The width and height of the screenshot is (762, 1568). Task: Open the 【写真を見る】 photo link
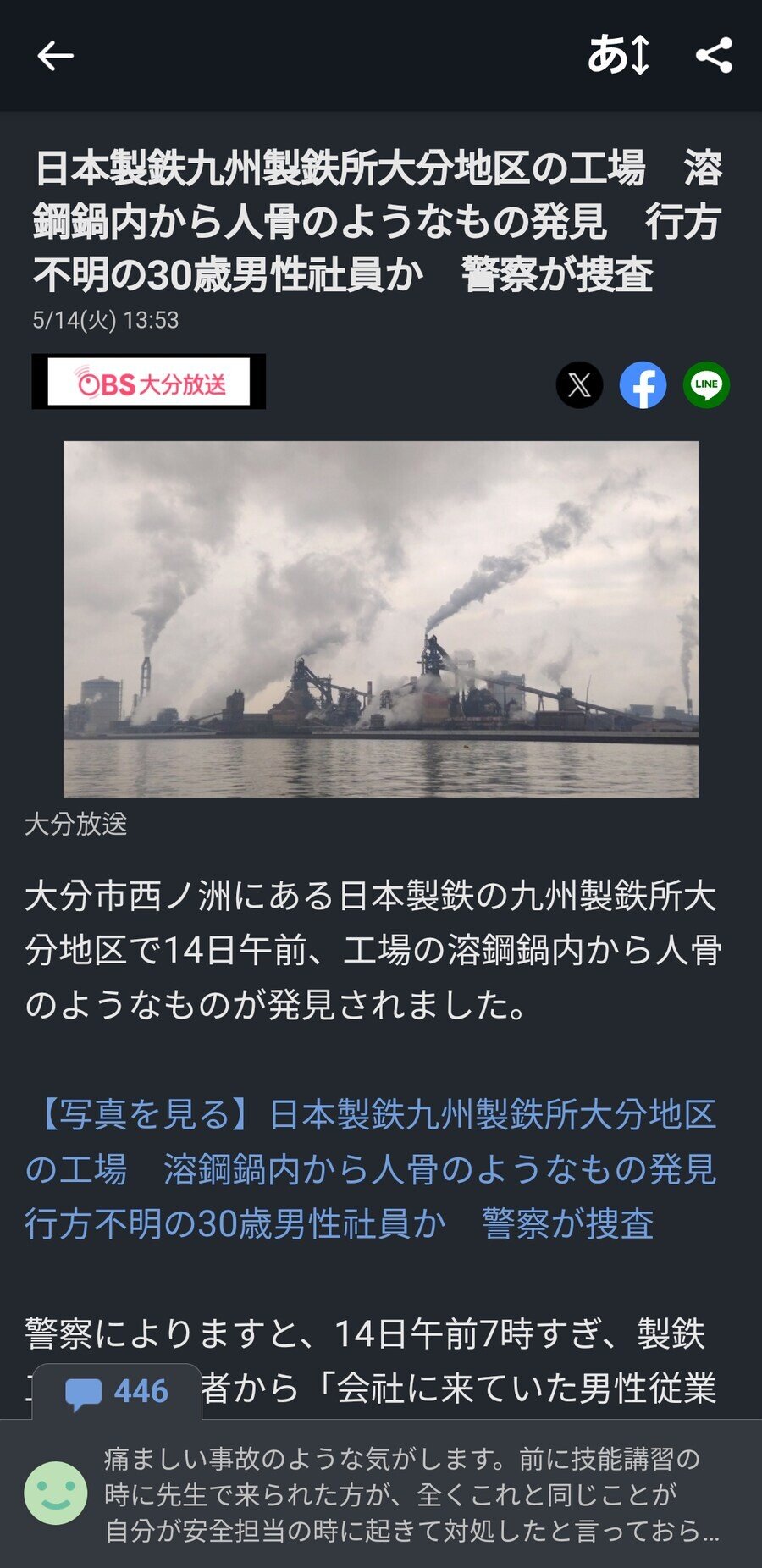pos(371,1169)
